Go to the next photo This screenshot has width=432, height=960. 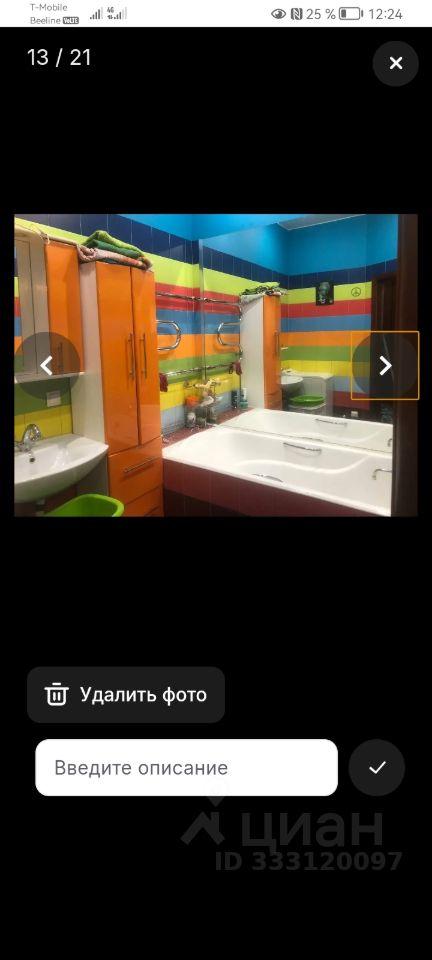385,366
